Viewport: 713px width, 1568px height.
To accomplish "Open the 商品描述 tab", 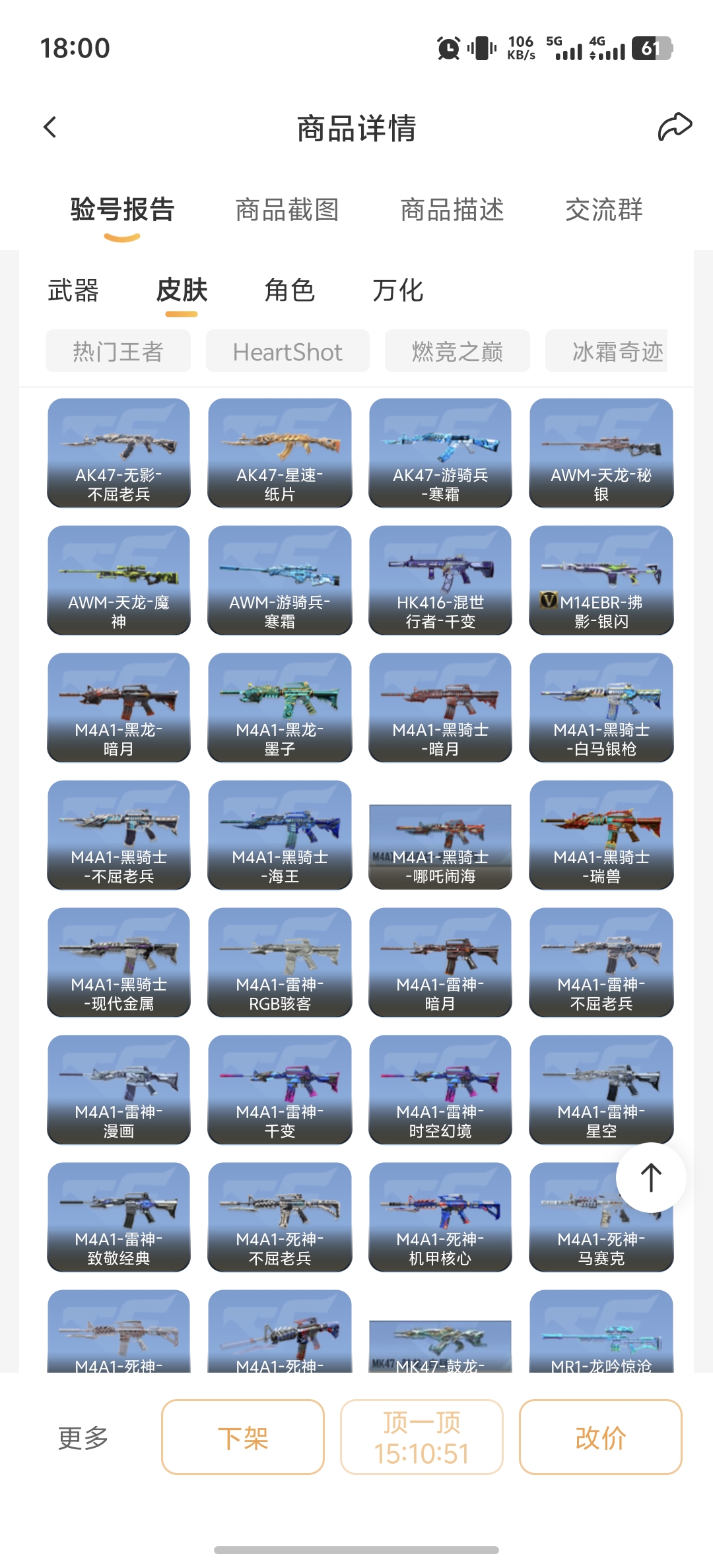I will click(452, 210).
